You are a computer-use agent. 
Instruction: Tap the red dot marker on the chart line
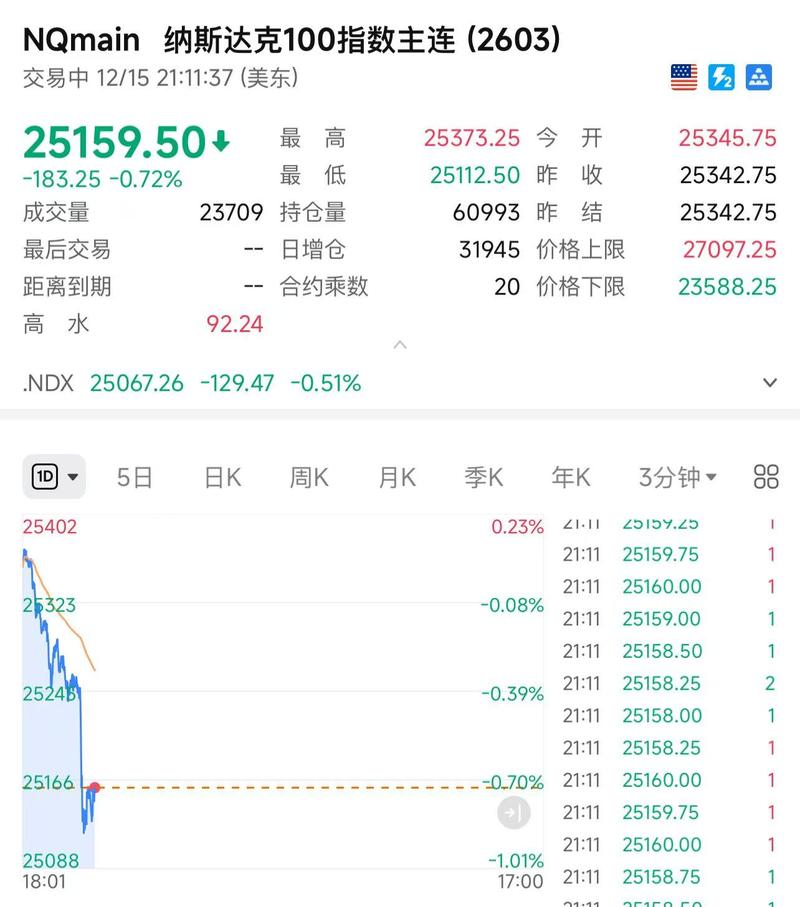[95, 788]
